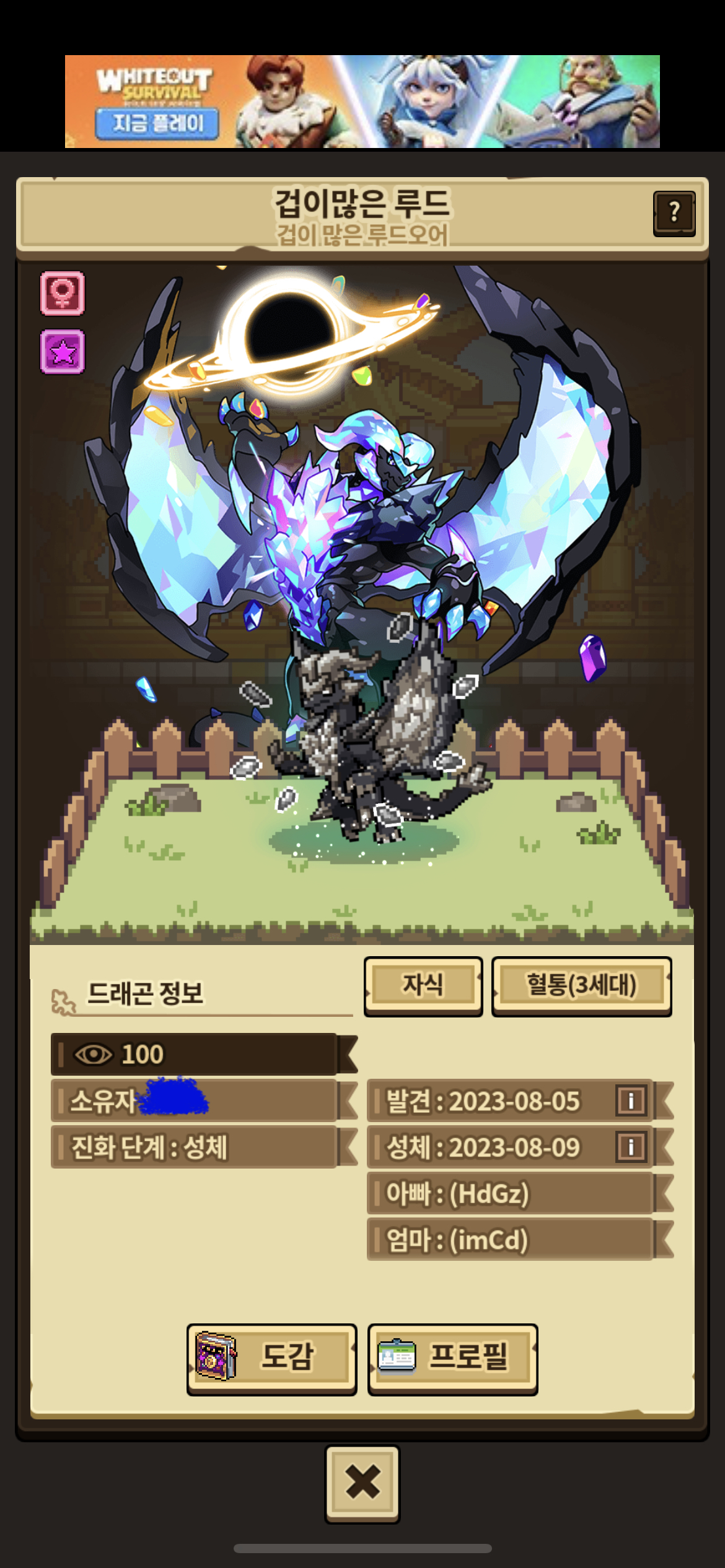Image resolution: width=725 pixels, height=1568 pixels.
Task: Open the Whiteout Survival ad banner
Action: point(362,102)
